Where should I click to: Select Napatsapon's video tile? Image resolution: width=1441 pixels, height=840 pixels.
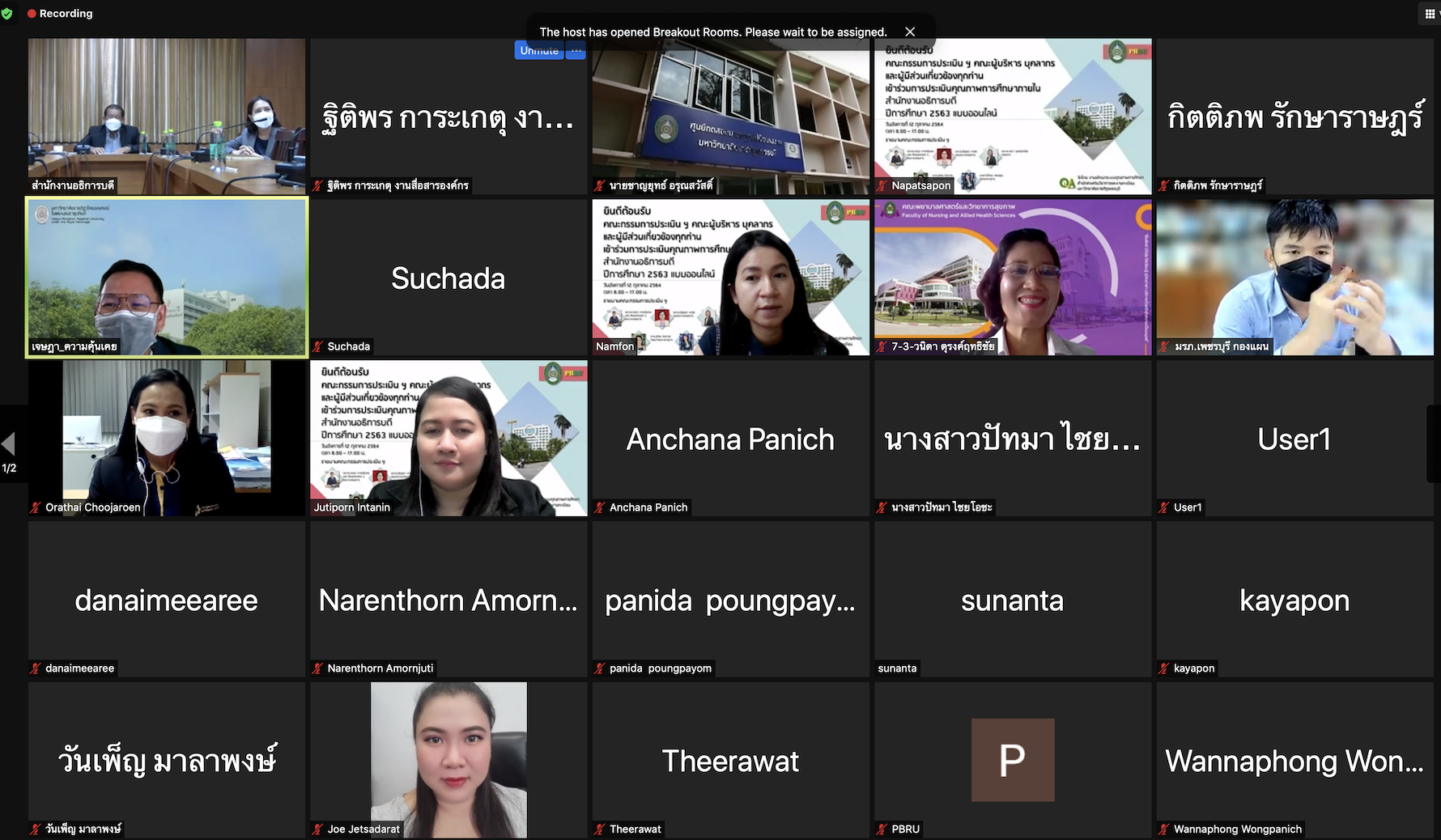tap(1012, 116)
